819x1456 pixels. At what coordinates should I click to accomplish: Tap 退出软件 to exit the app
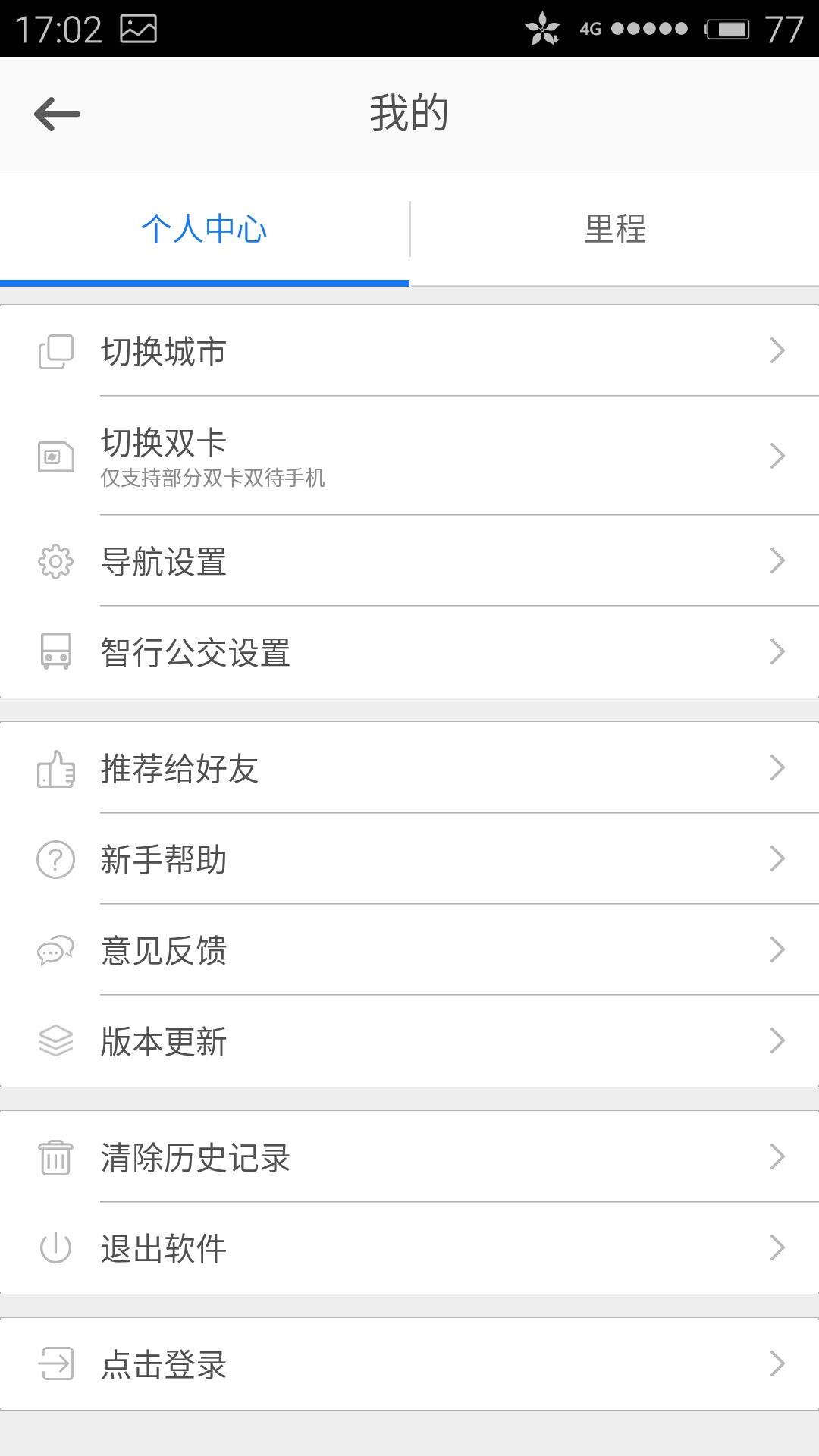coord(409,1248)
